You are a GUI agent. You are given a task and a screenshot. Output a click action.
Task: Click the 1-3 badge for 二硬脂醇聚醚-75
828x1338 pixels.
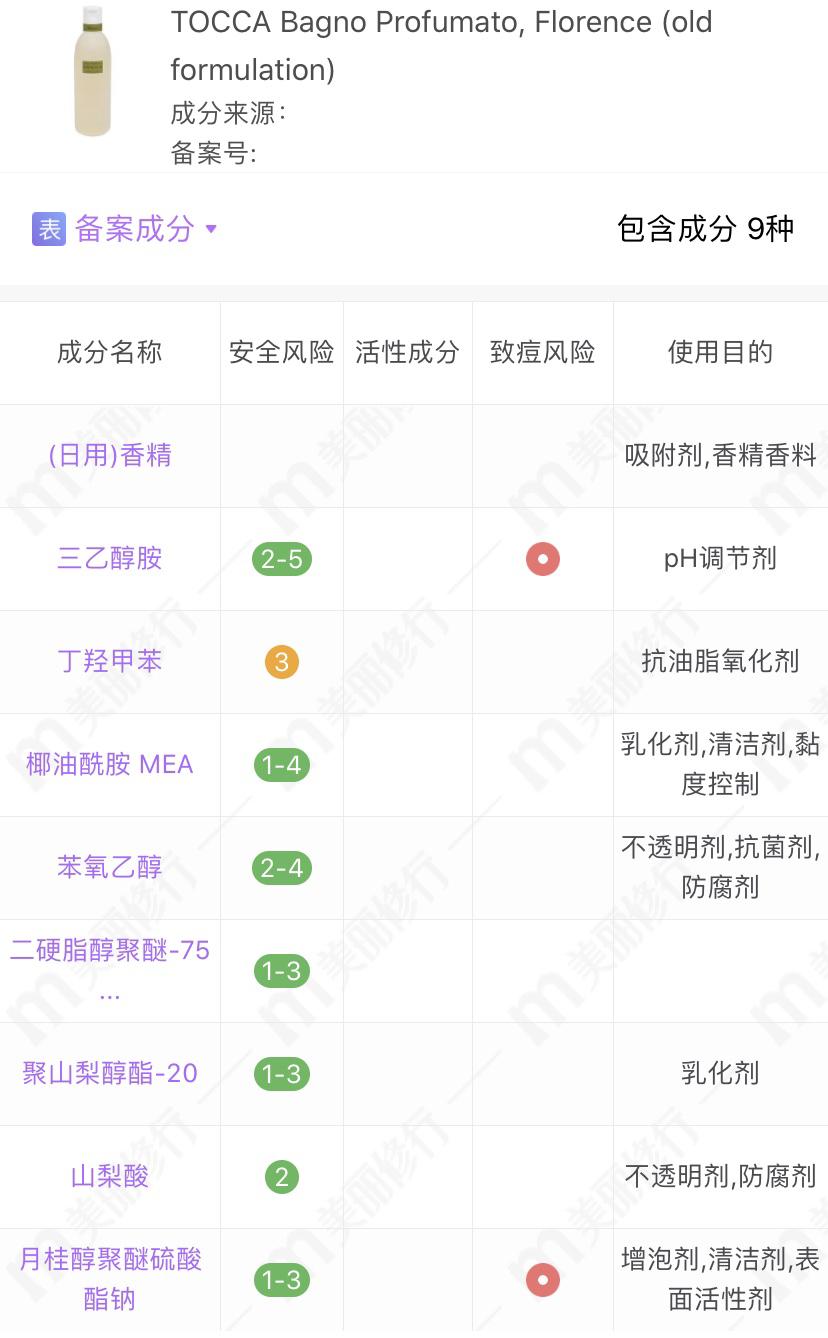click(x=281, y=970)
